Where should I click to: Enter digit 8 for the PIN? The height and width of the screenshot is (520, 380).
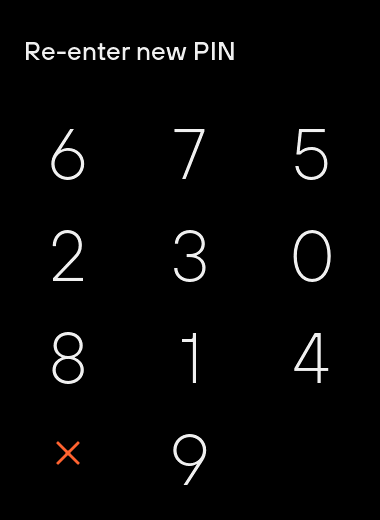68,358
